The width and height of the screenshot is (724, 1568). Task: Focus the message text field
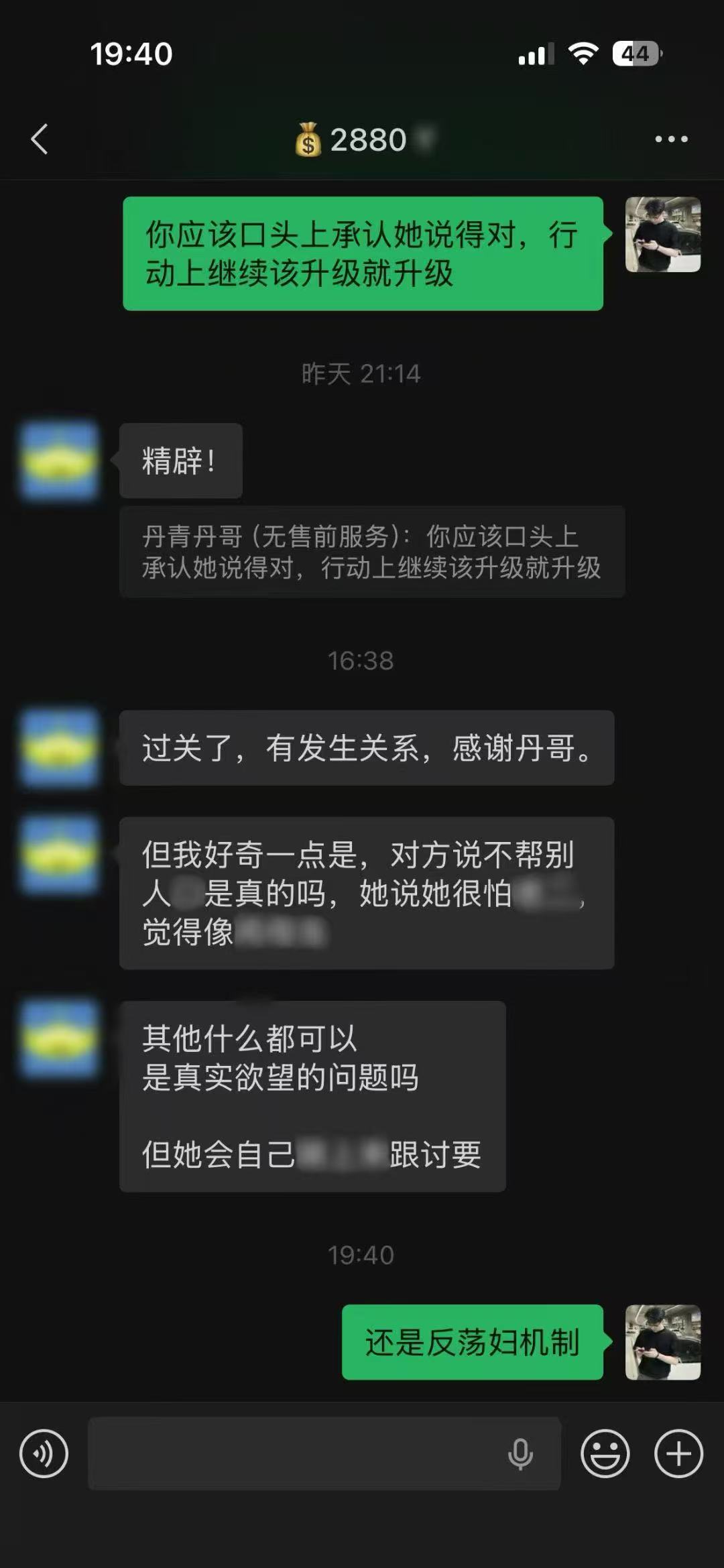click(x=295, y=1453)
